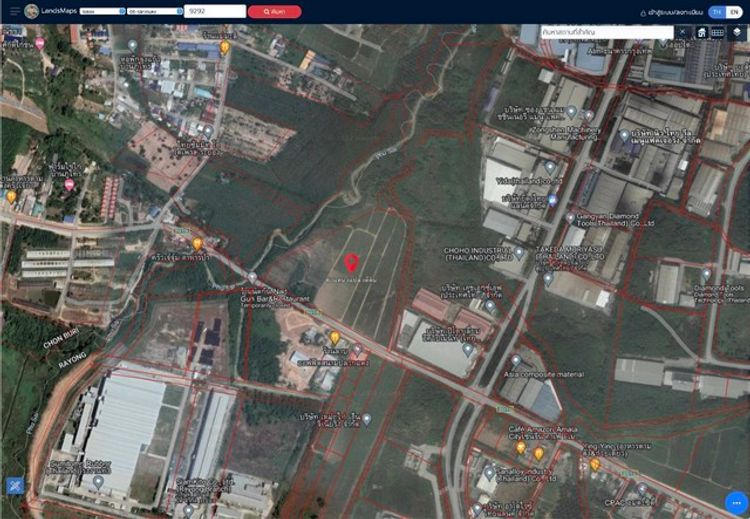Open the map layers selector
The image size is (750, 519).
[x=737, y=32]
